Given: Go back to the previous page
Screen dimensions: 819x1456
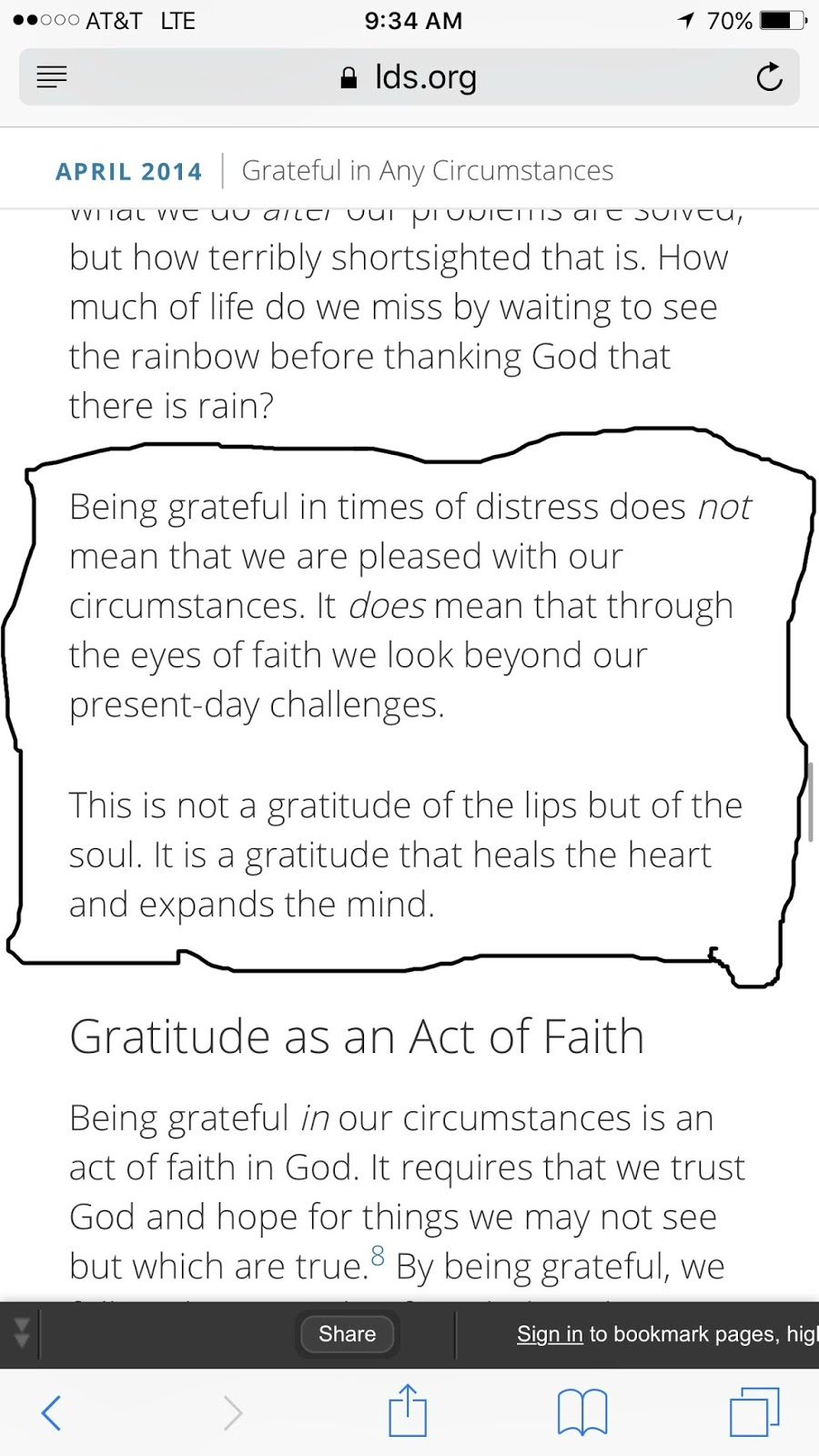Looking at the screenshot, I should tap(52, 1412).
